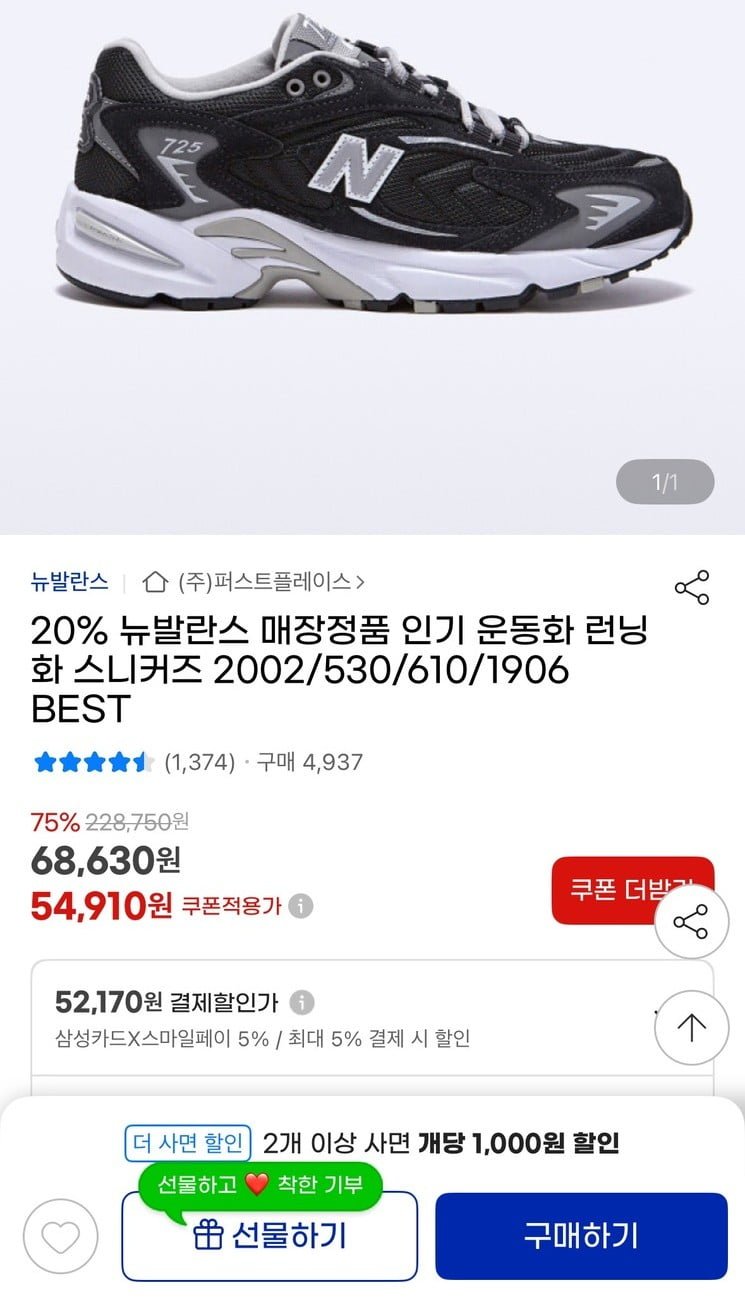The height and width of the screenshot is (1297, 745).
Task: Show info about 쿠폰적용가 price
Action: click(x=301, y=906)
